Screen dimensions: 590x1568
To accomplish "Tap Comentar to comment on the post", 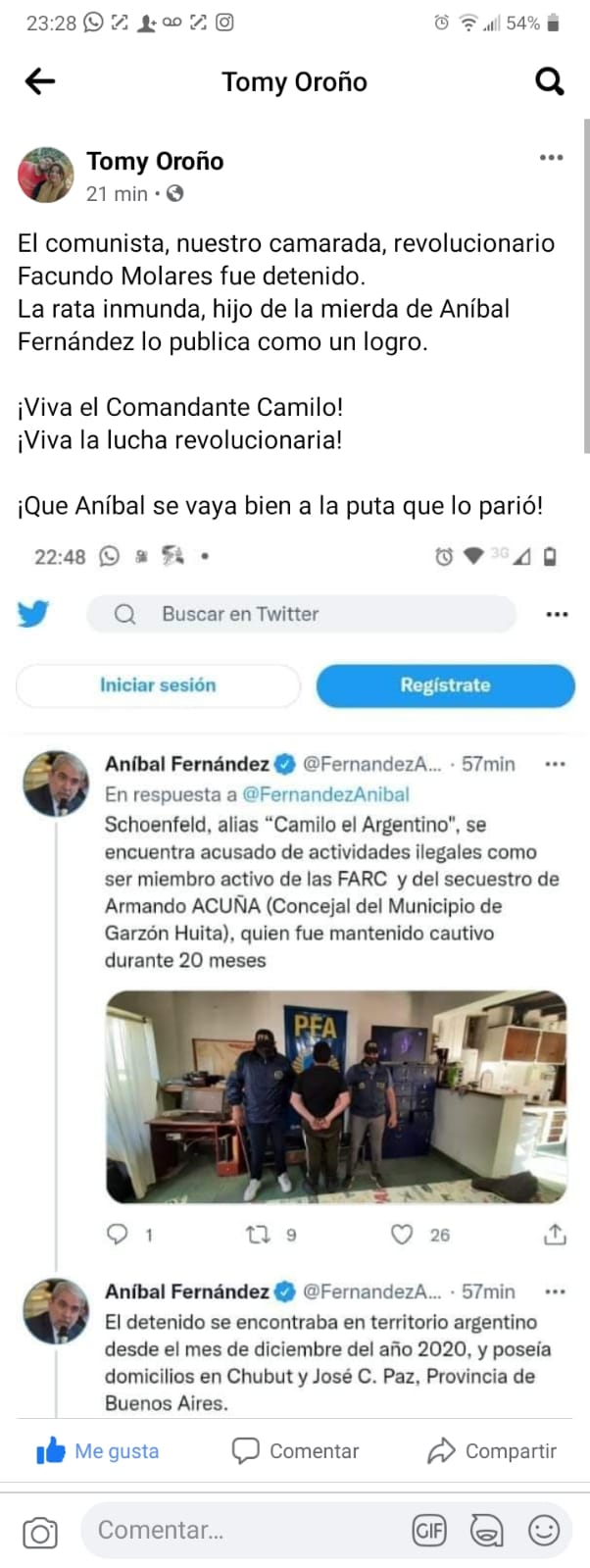I will [295, 1451].
